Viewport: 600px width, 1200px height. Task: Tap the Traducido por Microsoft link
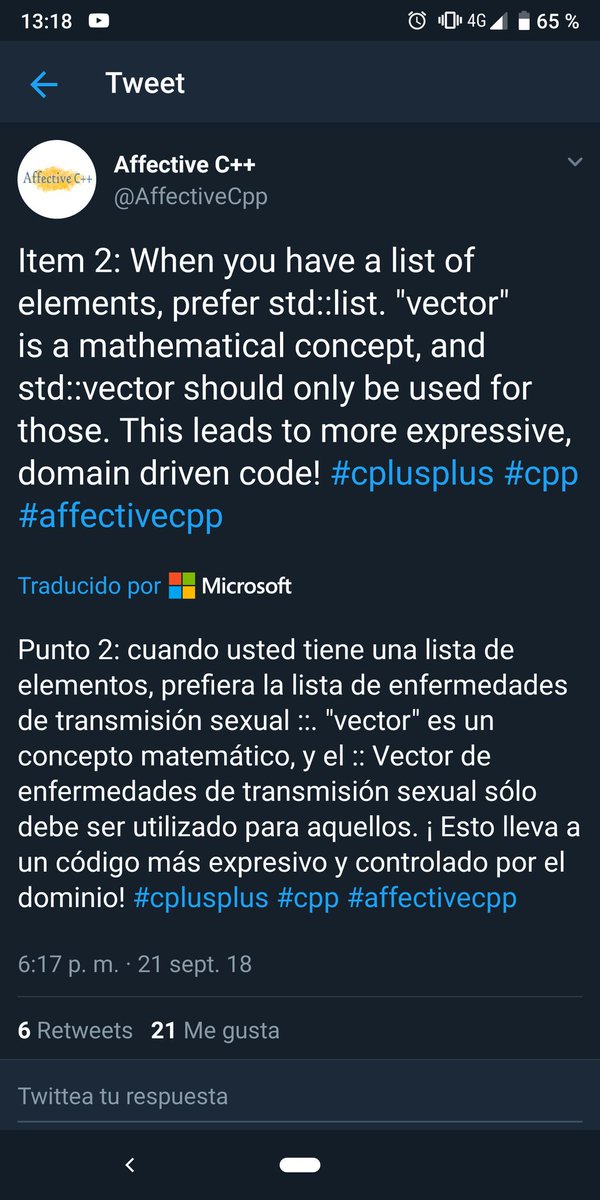[x=155, y=585]
